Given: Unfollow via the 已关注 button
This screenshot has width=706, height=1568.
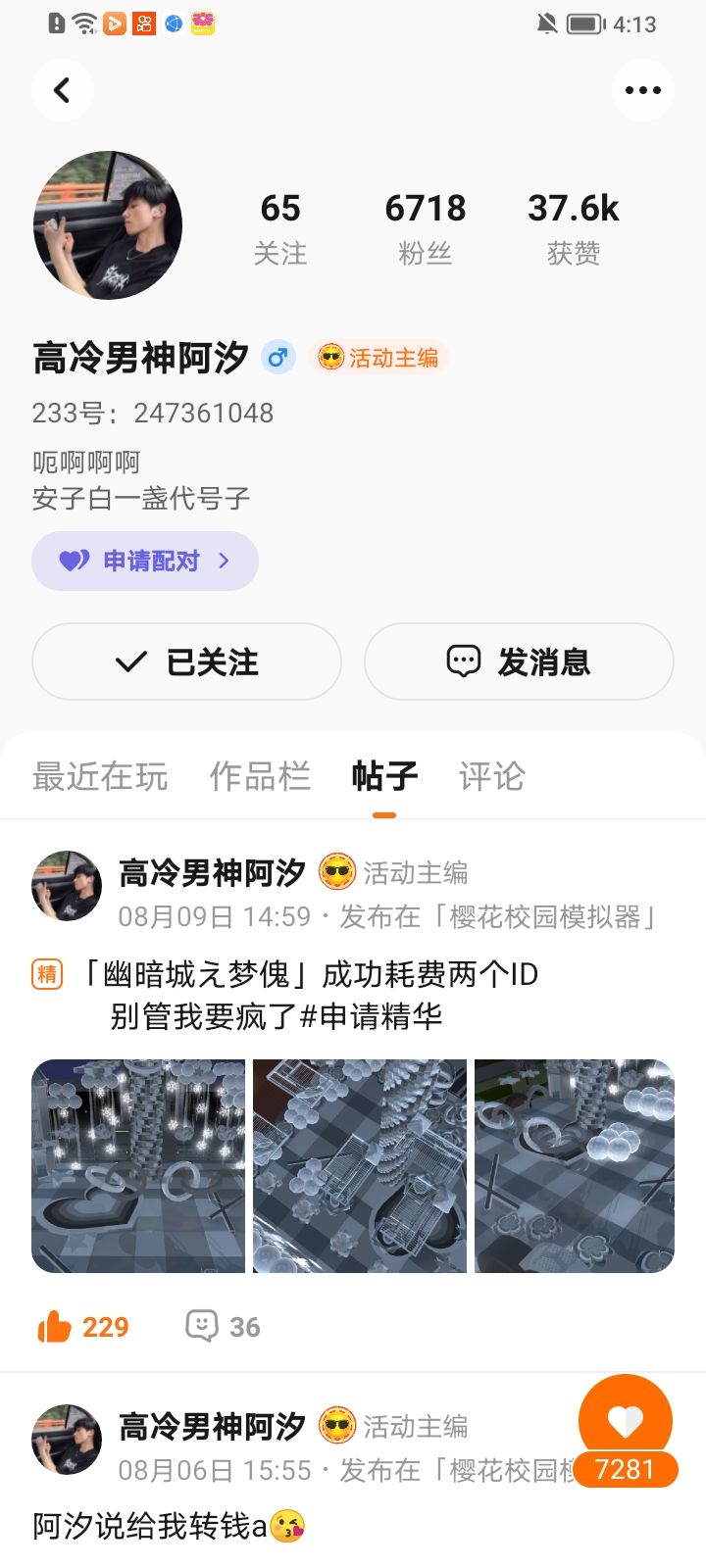Looking at the screenshot, I should (186, 661).
